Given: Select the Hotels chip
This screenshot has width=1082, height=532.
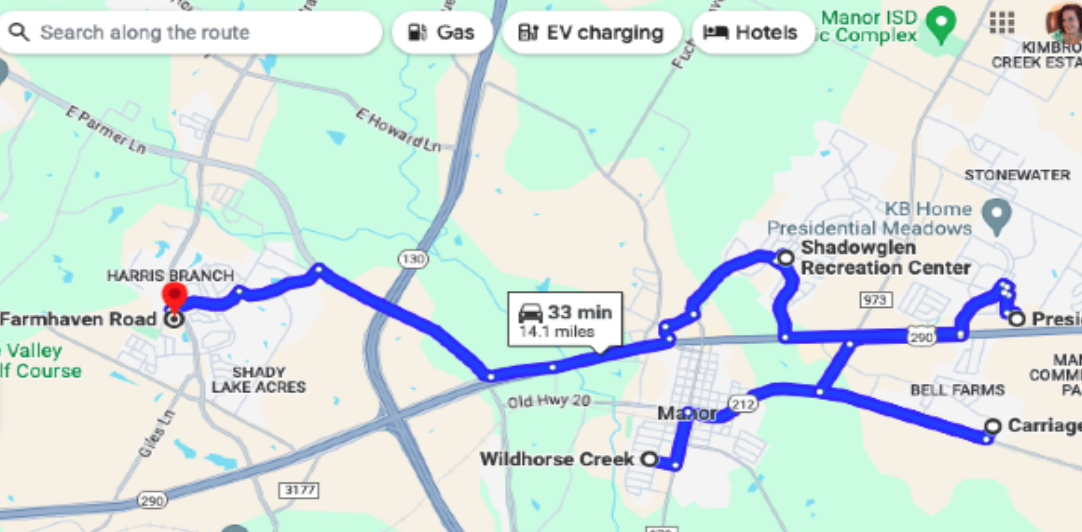Looking at the screenshot, I should [x=750, y=33].
